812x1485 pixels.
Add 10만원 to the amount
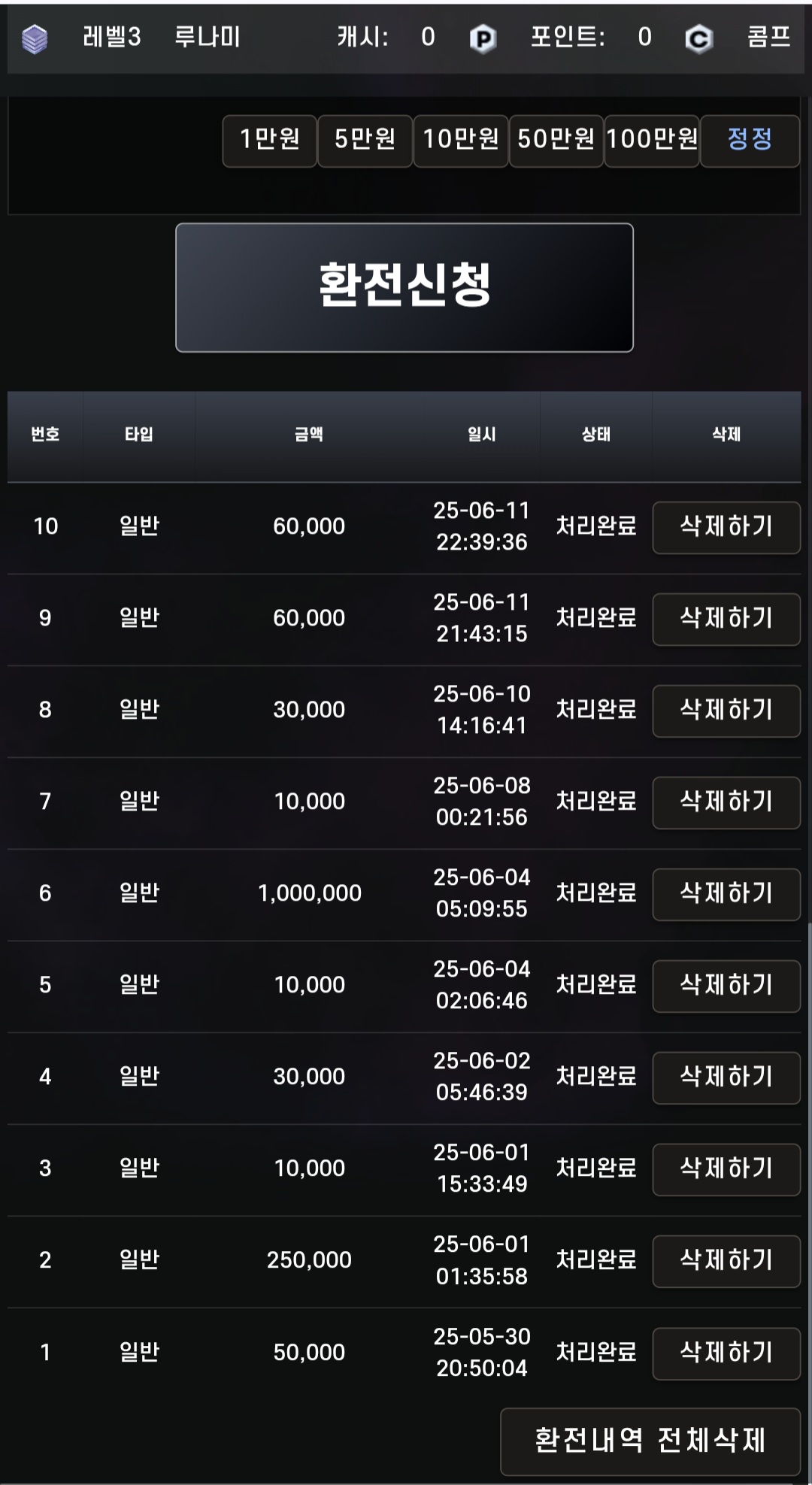460,141
